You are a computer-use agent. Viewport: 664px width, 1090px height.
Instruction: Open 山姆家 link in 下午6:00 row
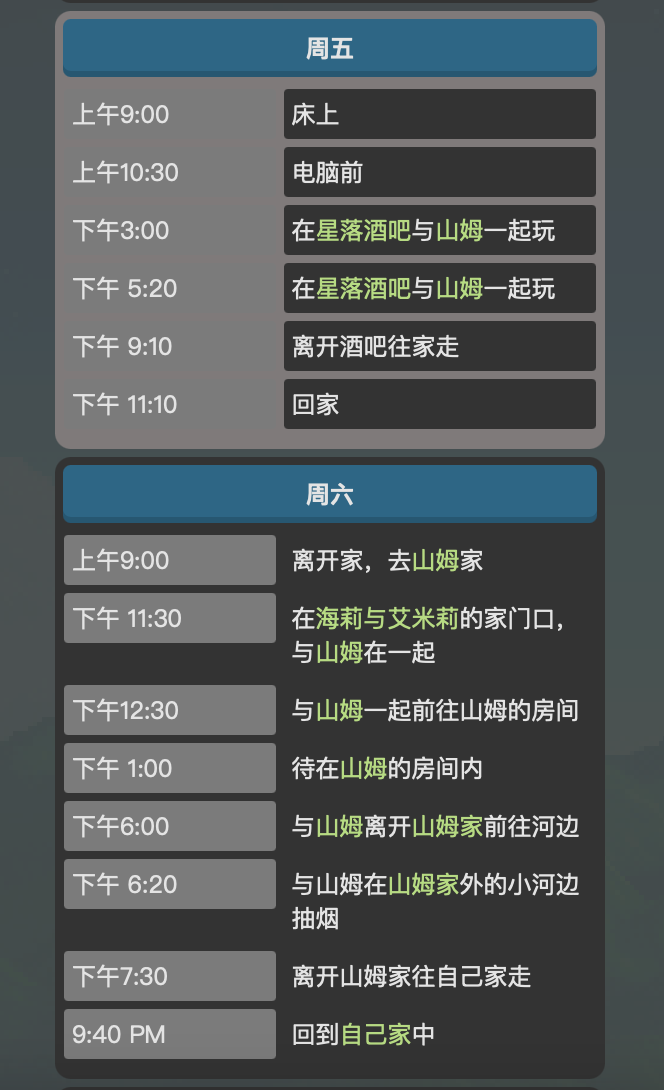447,827
